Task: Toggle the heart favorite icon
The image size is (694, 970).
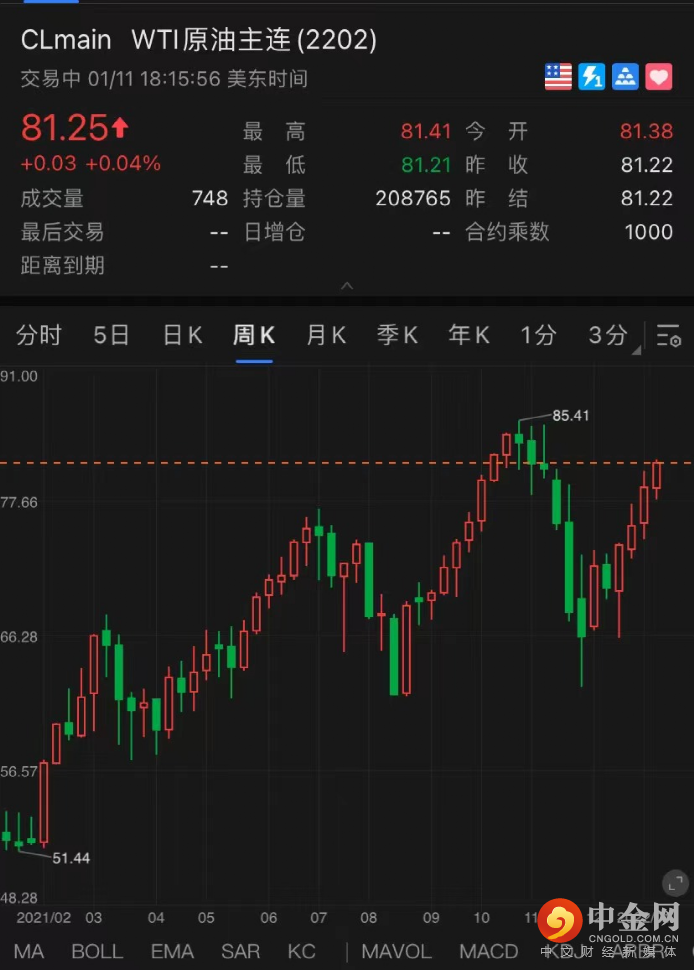Action: (659, 76)
